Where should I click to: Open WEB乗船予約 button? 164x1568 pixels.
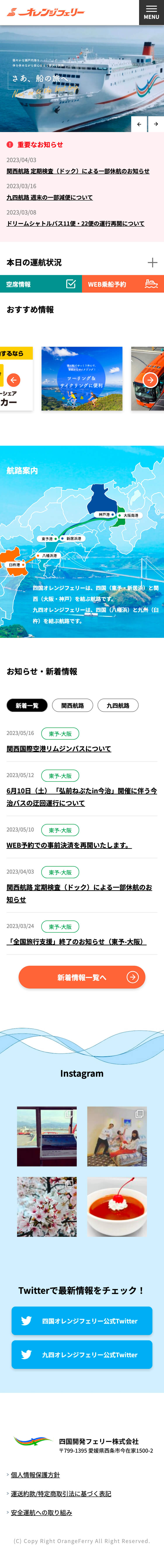point(123,284)
